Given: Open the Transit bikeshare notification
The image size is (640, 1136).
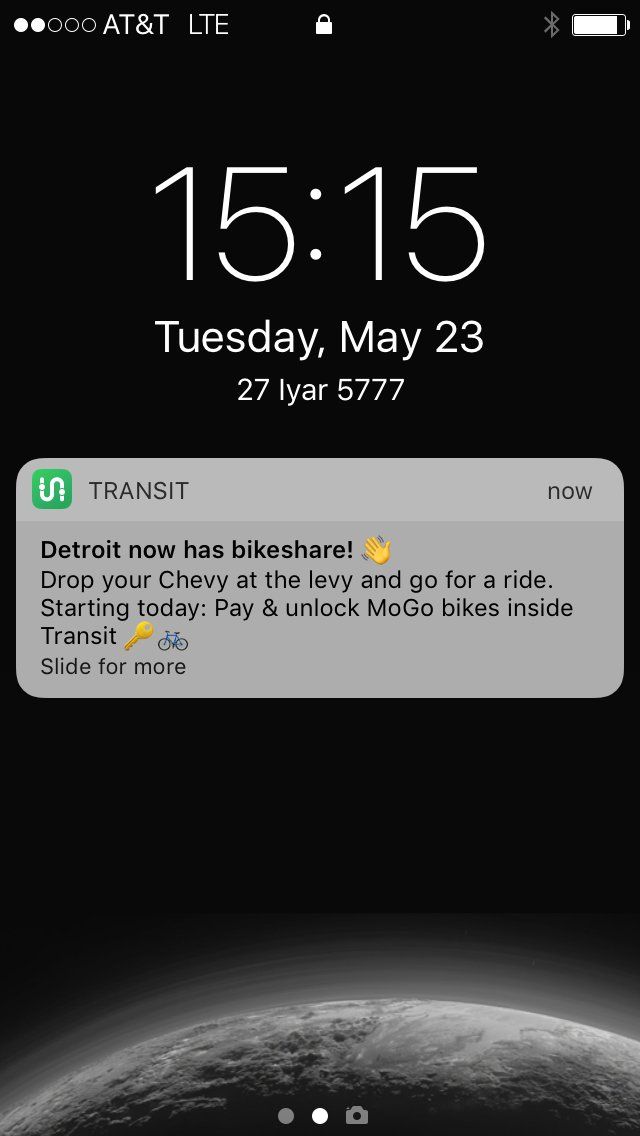Looking at the screenshot, I should (x=319, y=593).
